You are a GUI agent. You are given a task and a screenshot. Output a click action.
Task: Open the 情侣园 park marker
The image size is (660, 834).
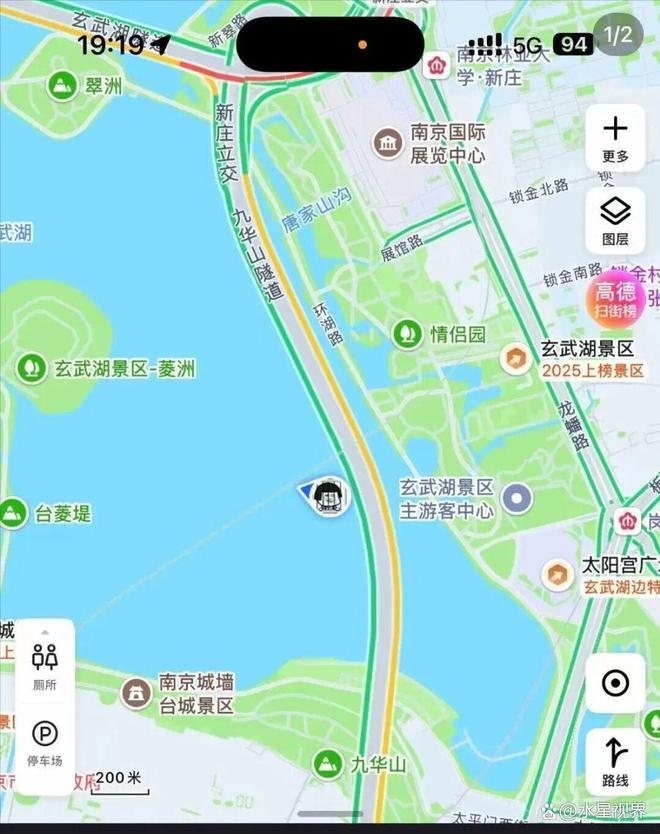click(x=407, y=333)
